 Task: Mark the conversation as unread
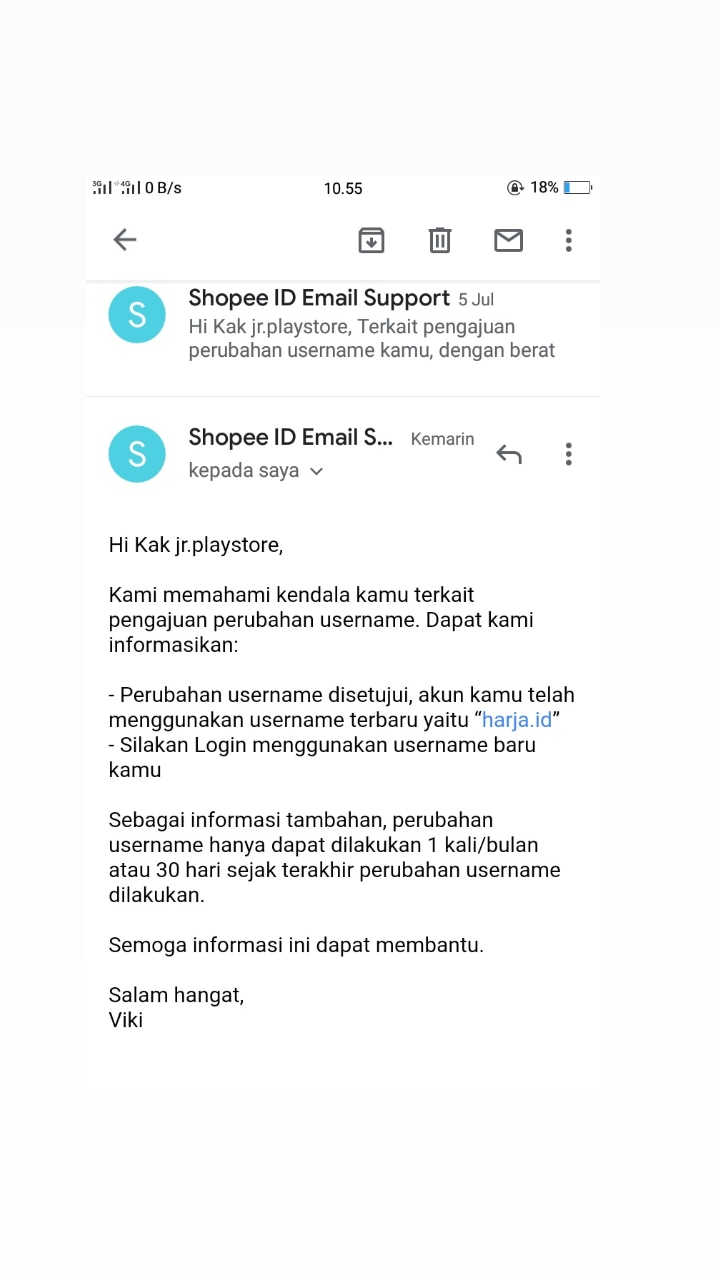pos(508,240)
